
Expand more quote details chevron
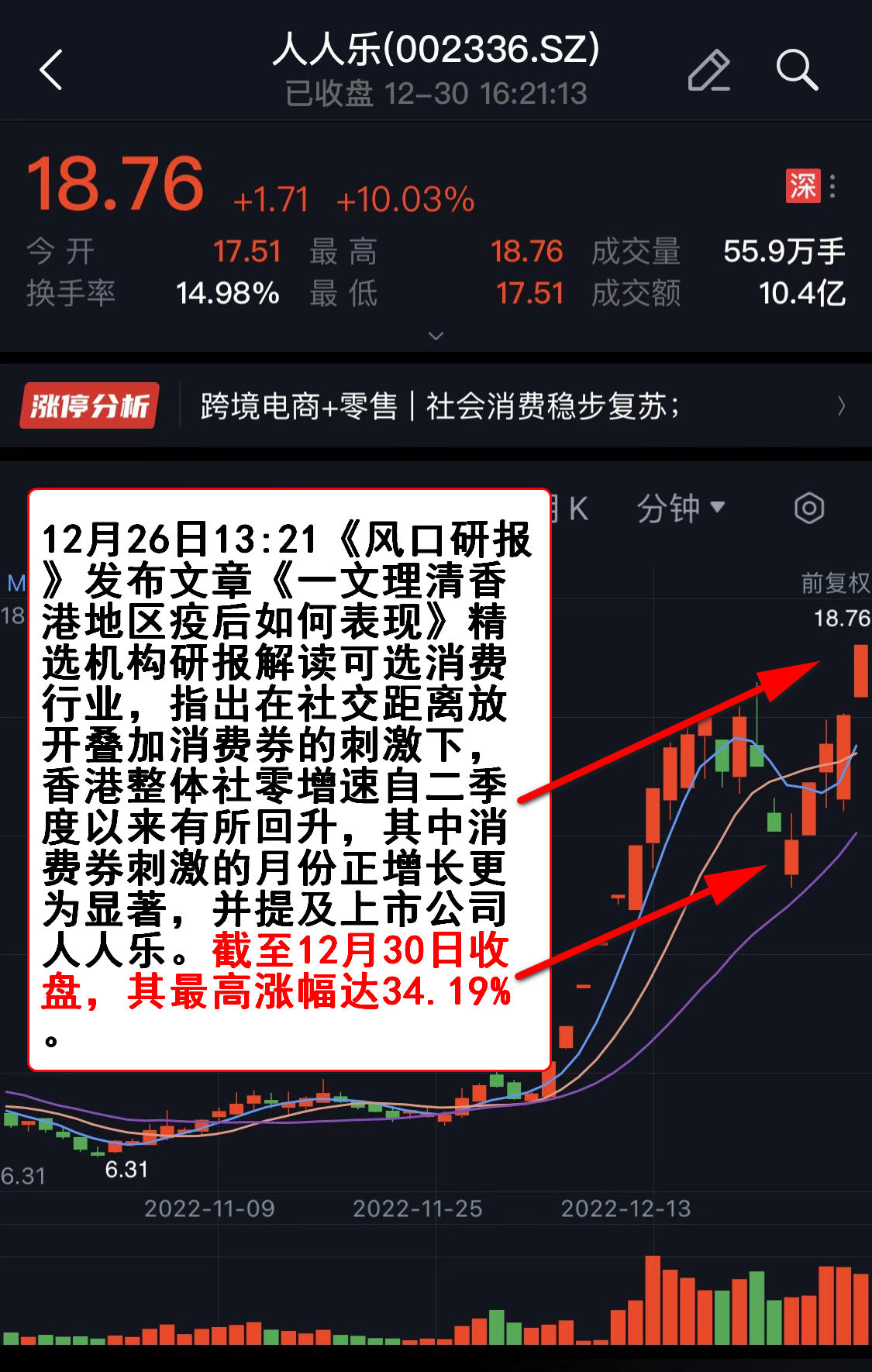point(436,336)
